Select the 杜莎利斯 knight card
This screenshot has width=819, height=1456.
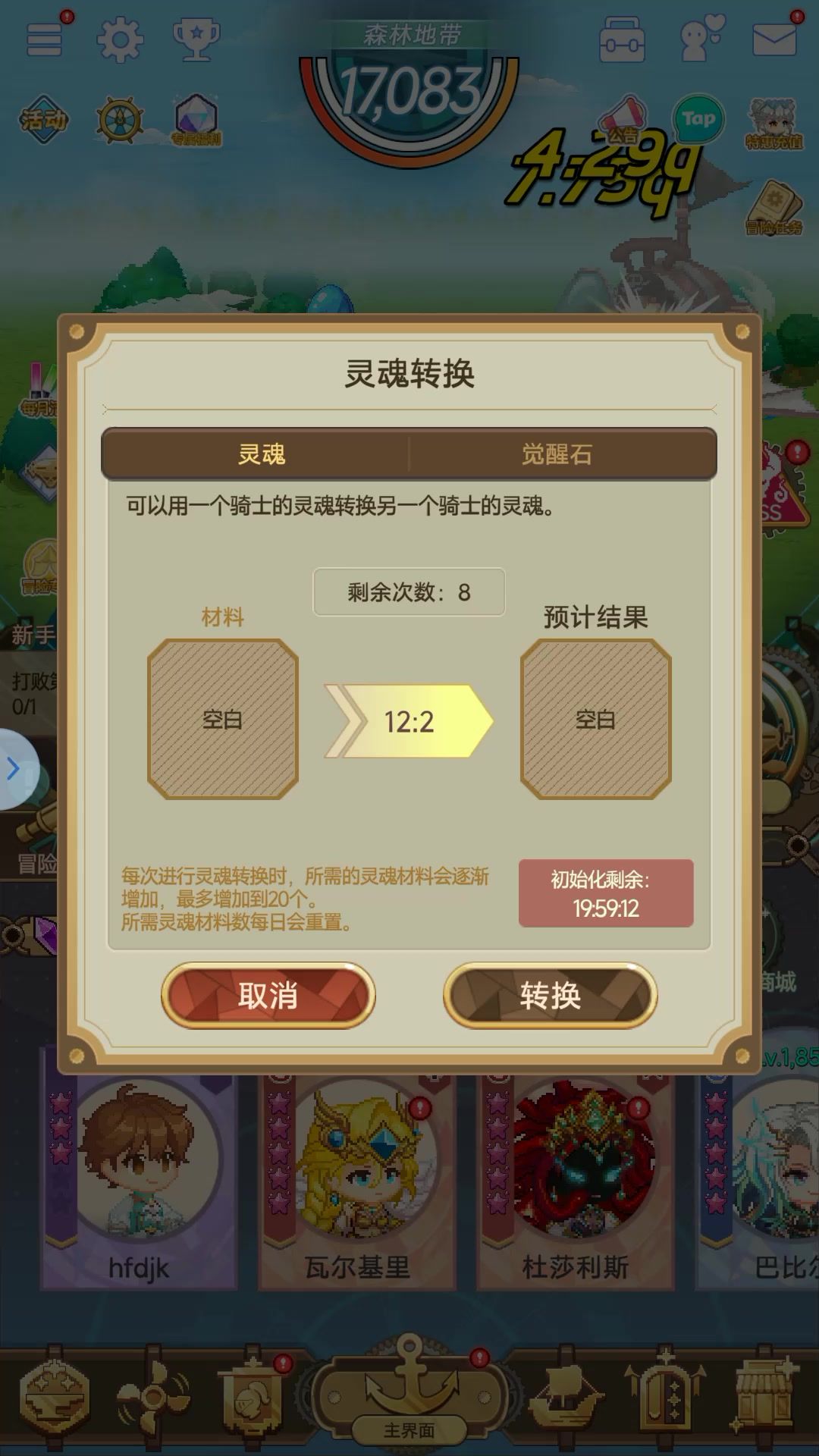(x=575, y=1183)
